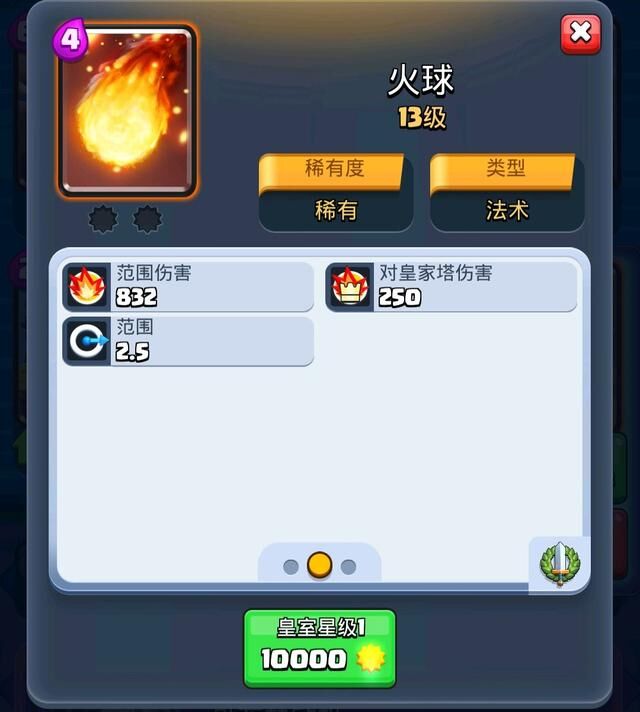640x712 pixels.
Task: Open the sword laurel icon in stats panel
Action: pos(559,564)
